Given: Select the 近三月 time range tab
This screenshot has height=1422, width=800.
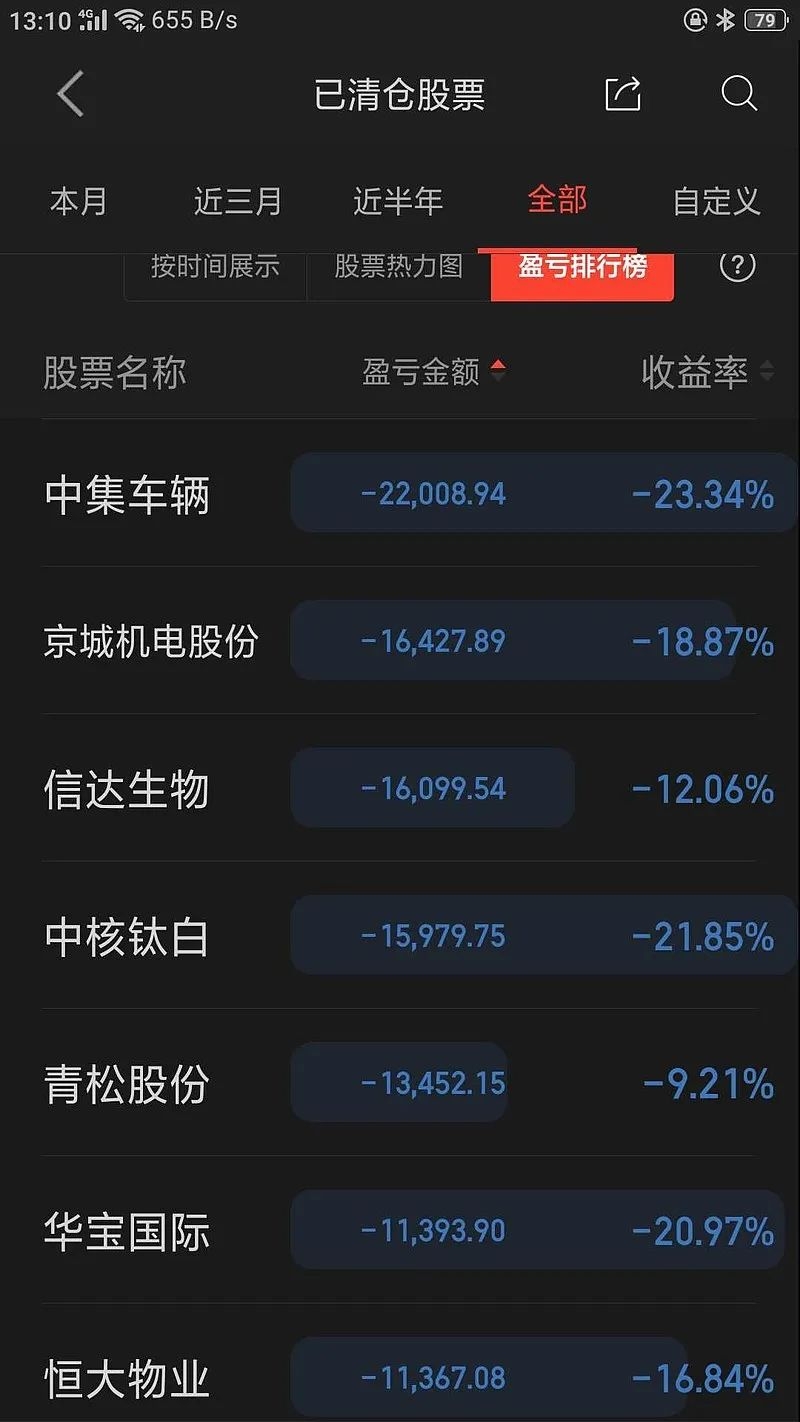Looking at the screenshot, I should (238, 201).
